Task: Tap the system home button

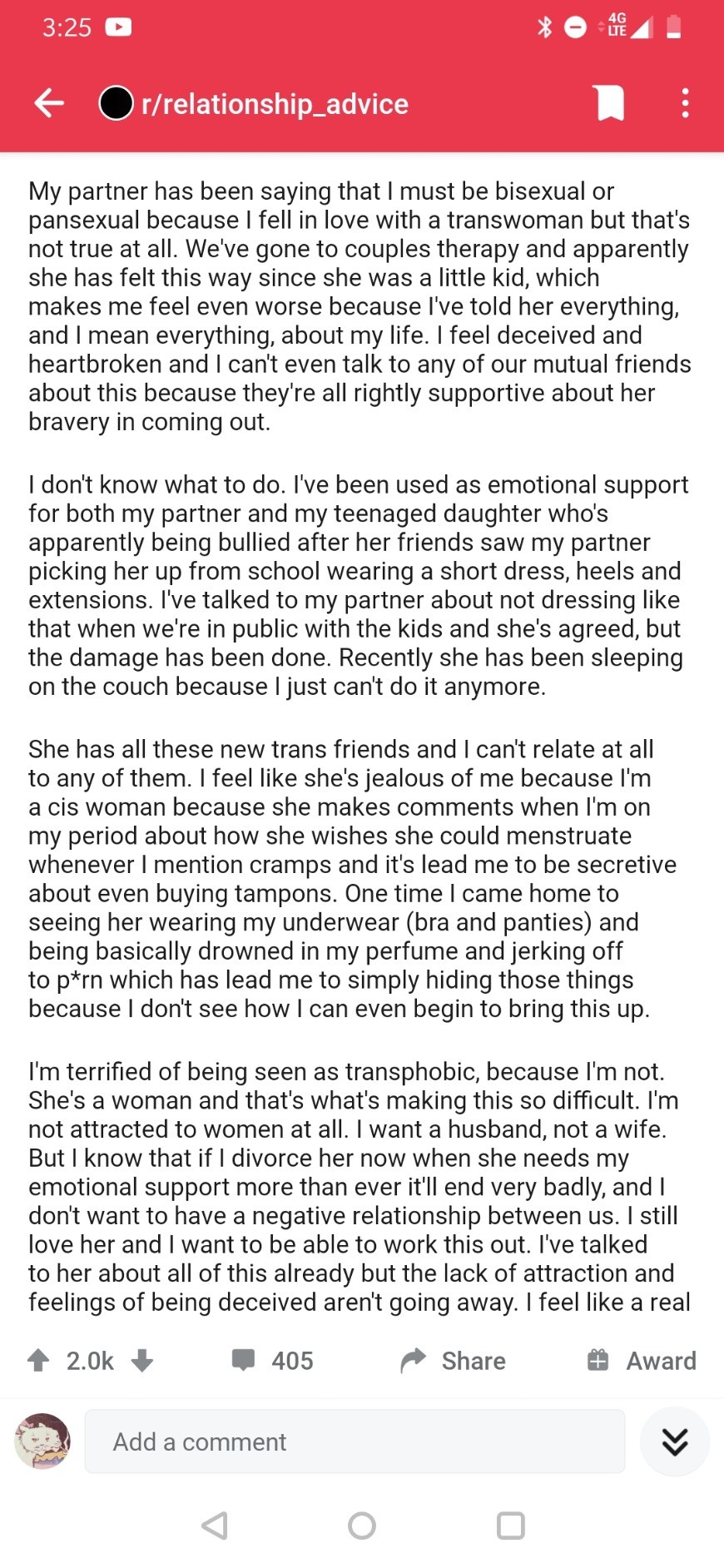Action: click(362, 1526)
